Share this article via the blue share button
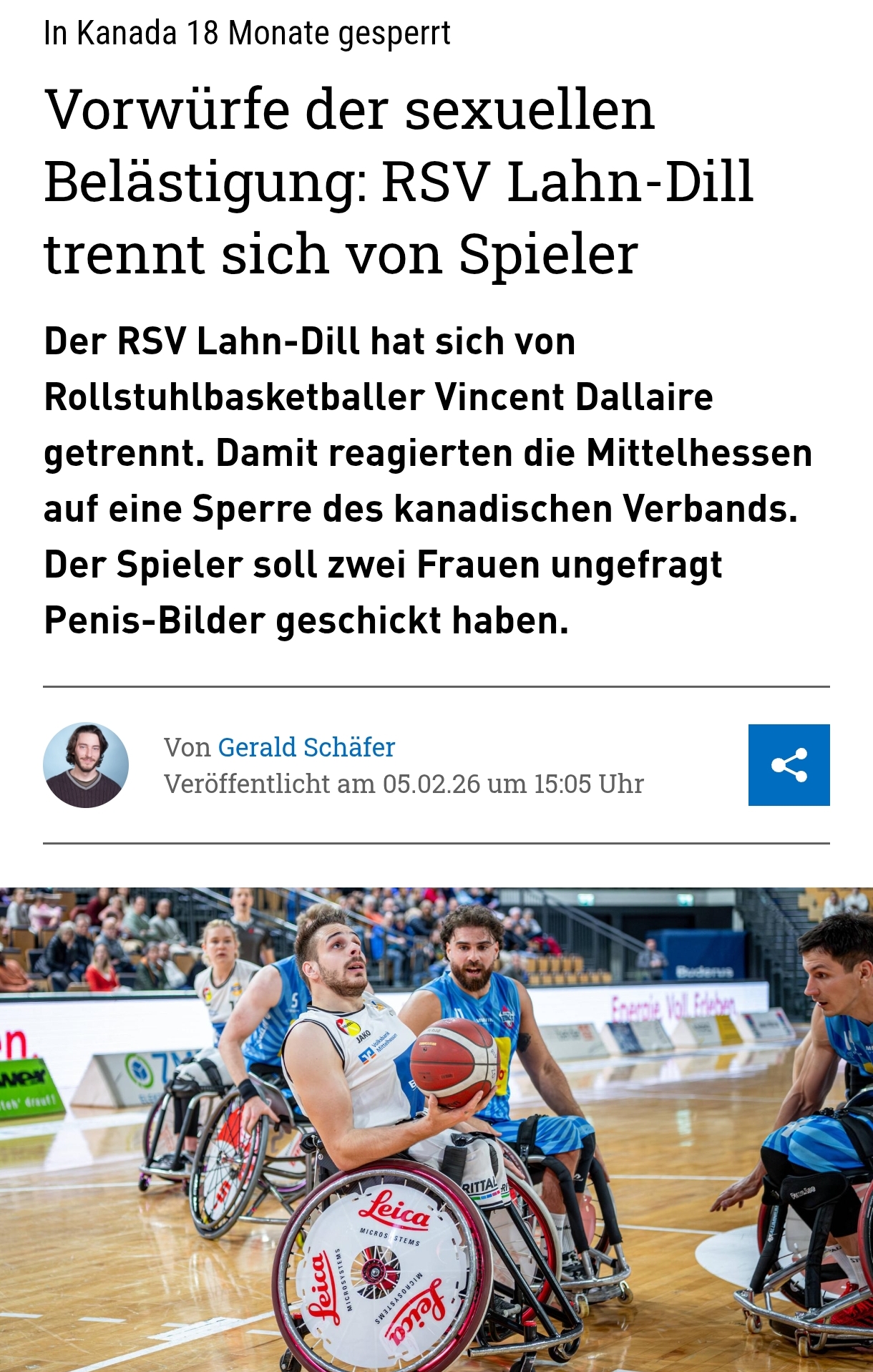The height and width of the screenshot is (1372, 873). tap(789, 764)
